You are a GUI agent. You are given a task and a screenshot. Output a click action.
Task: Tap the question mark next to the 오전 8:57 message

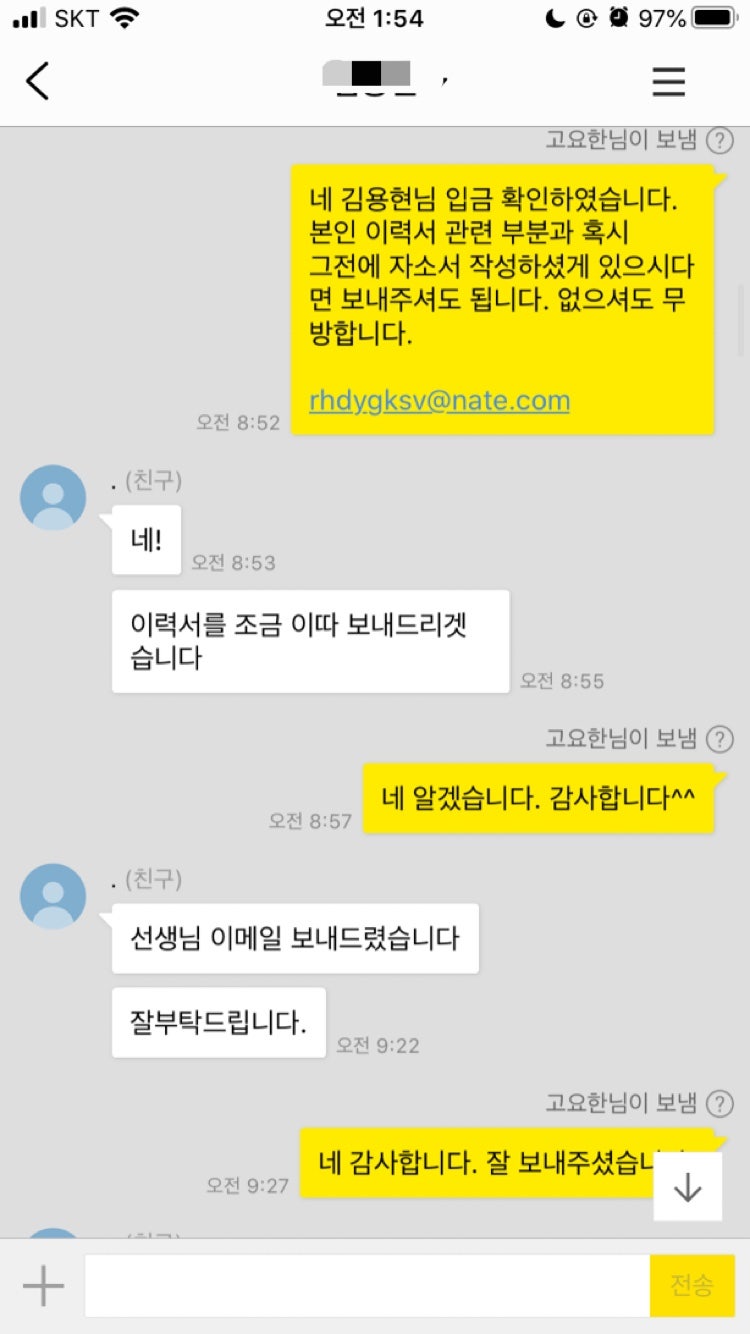719,740
